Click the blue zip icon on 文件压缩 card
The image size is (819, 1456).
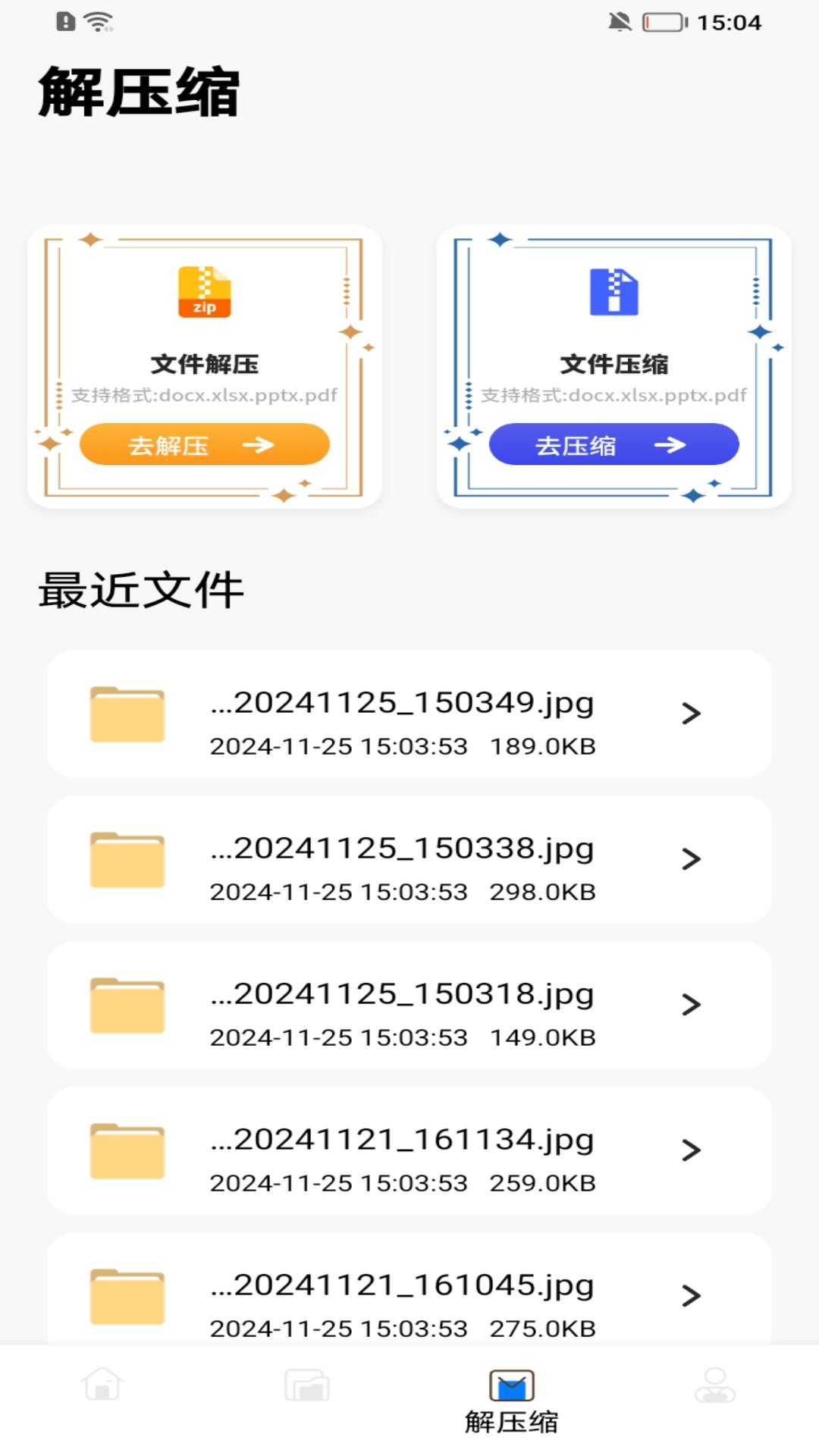coord(614,293)
